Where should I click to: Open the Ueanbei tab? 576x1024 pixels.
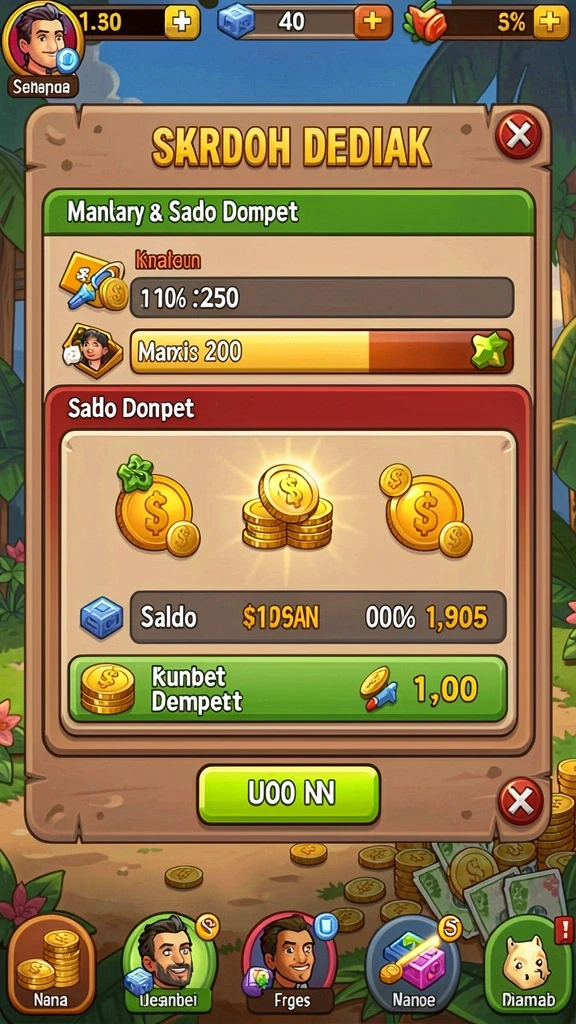click(x=172, y=965)
